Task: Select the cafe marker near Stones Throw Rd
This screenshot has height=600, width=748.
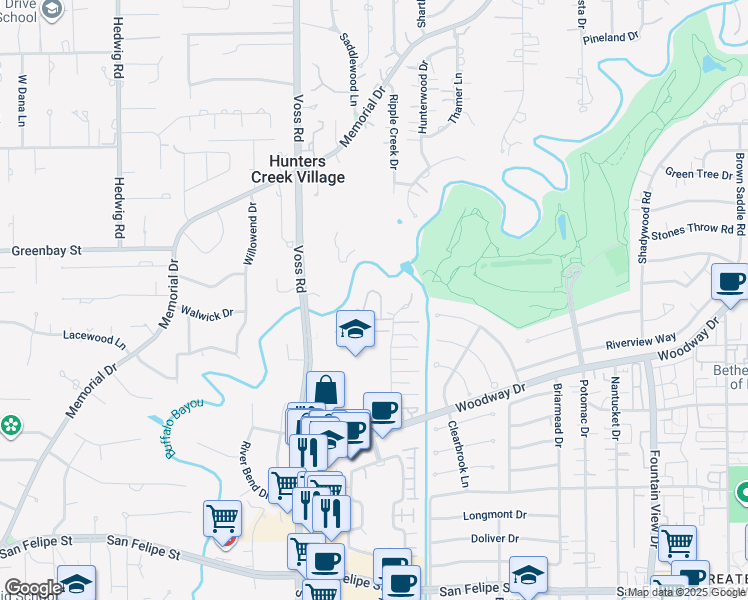Action: 731,281
